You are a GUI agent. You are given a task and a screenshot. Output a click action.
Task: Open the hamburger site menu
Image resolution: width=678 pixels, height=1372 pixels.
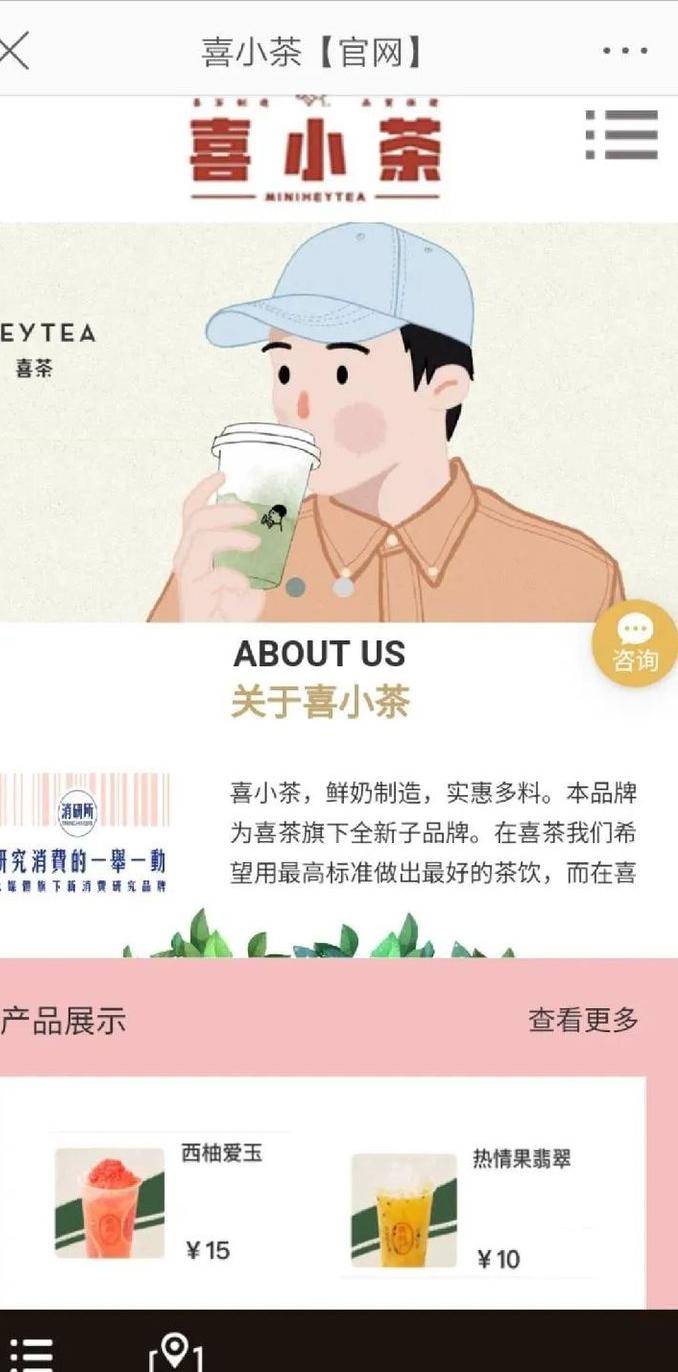point(622,135)
